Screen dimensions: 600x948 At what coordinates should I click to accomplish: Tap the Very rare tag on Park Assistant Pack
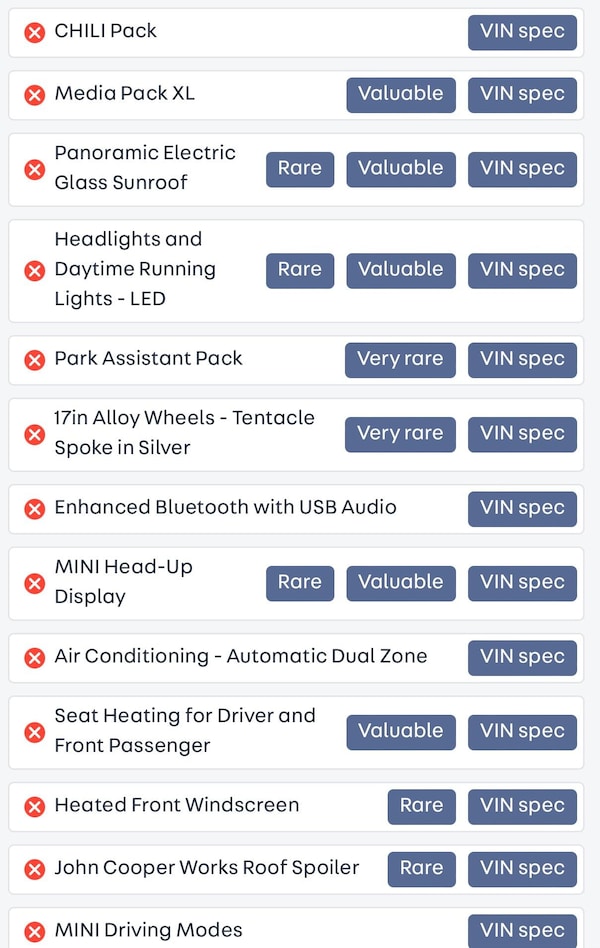pos(400,360)
